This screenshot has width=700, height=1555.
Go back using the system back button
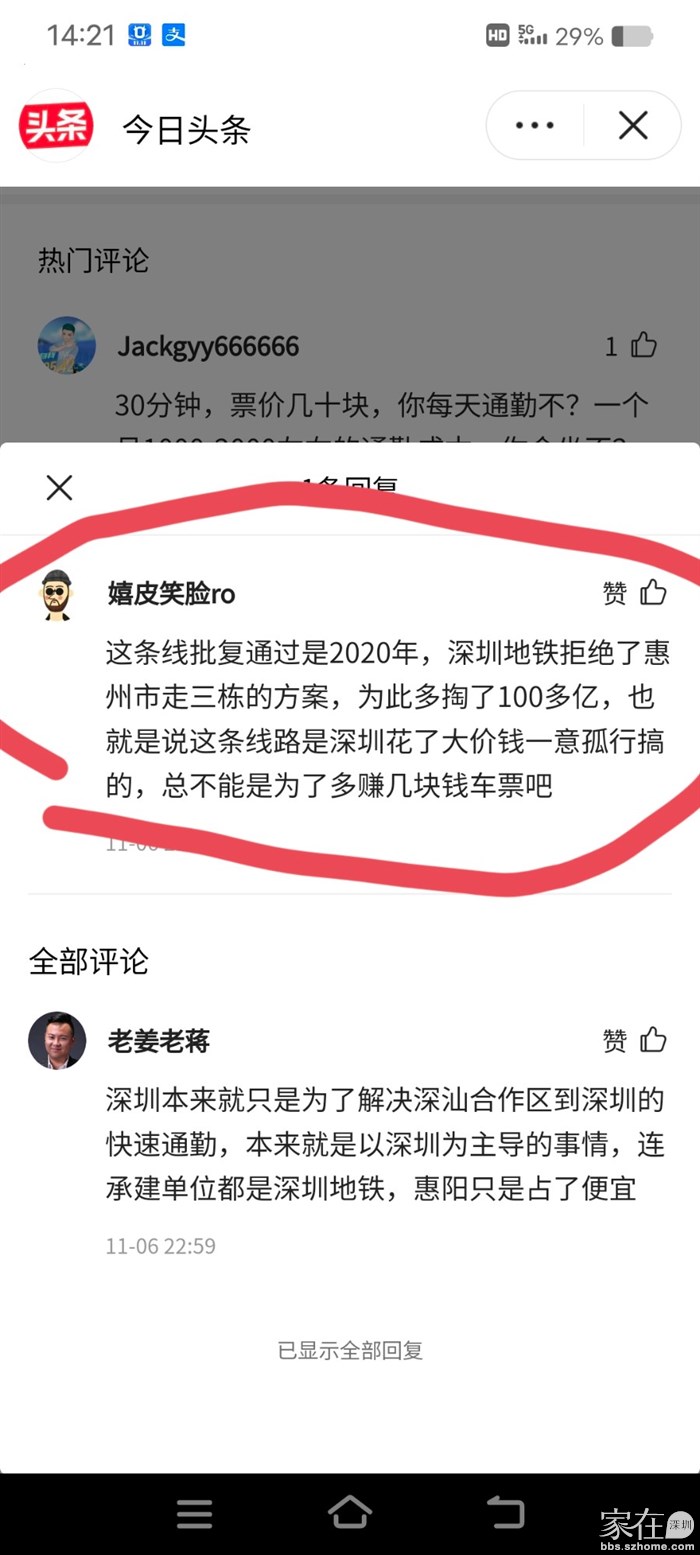[x=505, y=1512]
